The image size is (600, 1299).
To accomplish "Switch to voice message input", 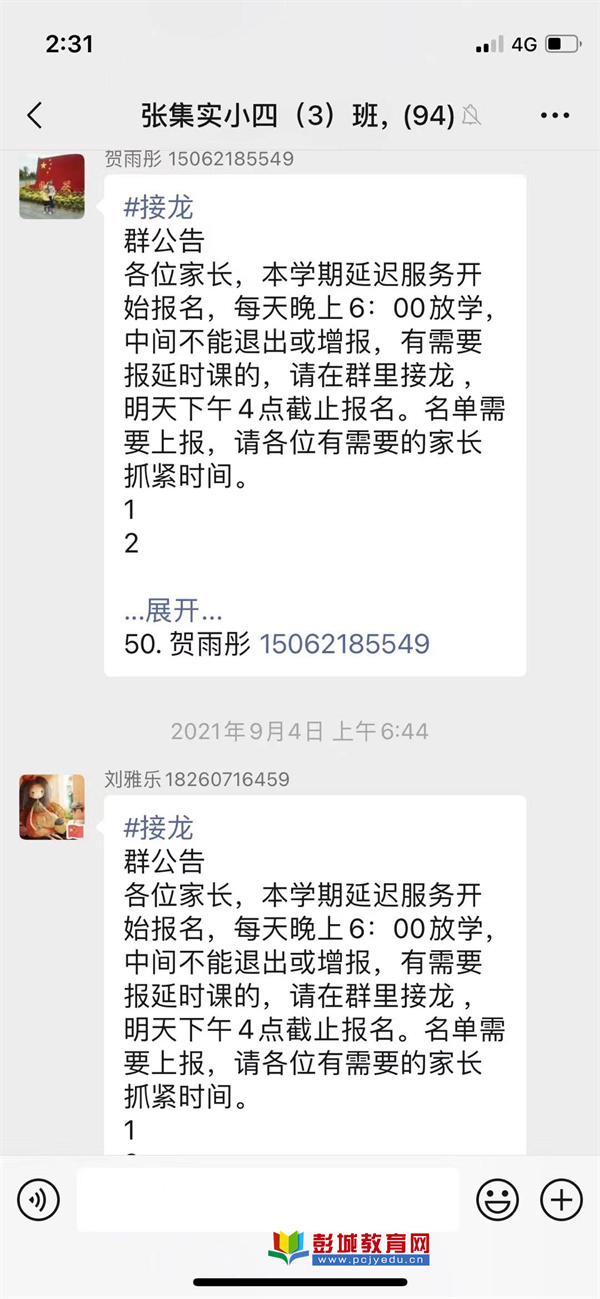I will 39,1198.
